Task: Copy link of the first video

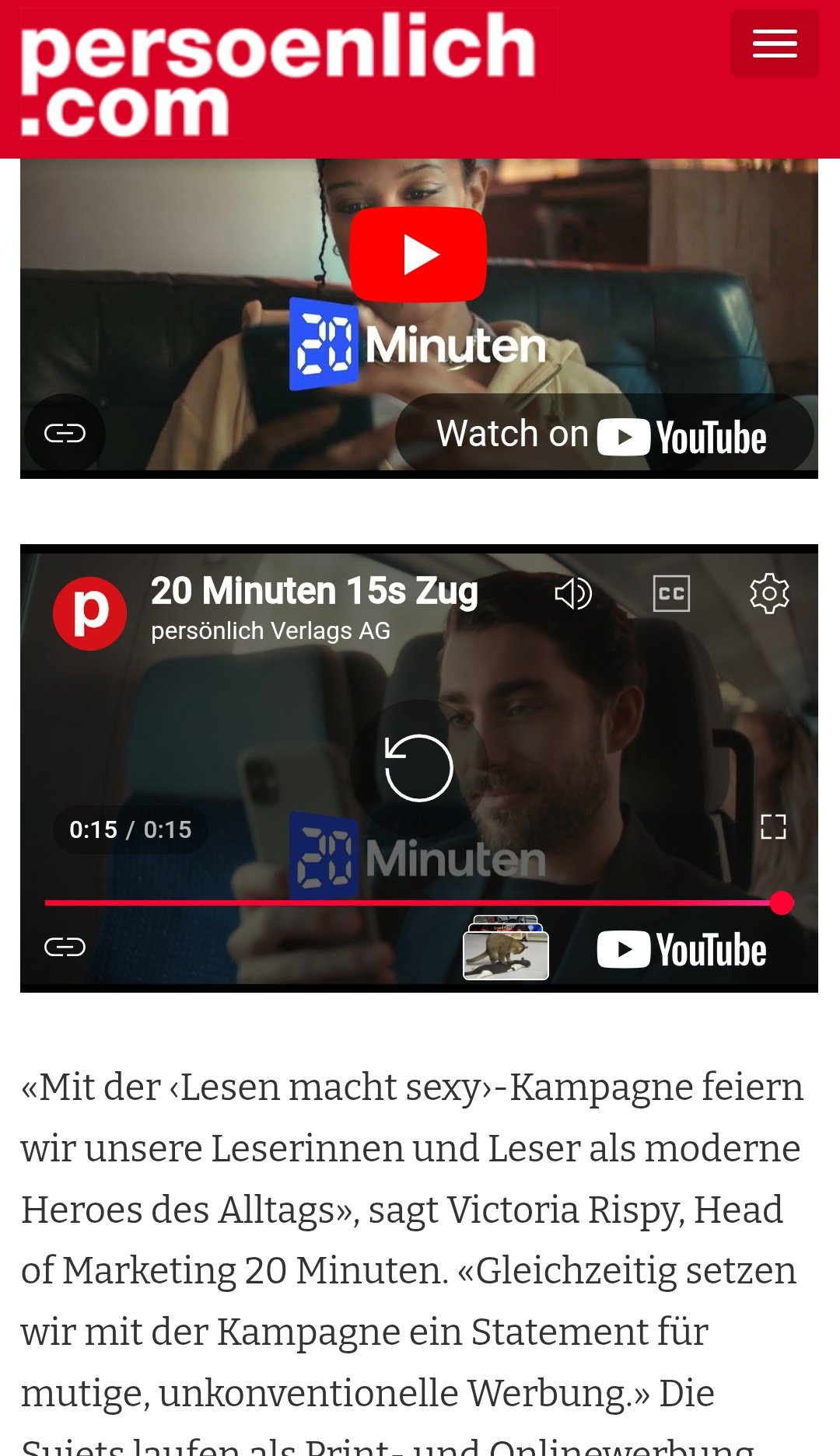Action: pos(65,433)
